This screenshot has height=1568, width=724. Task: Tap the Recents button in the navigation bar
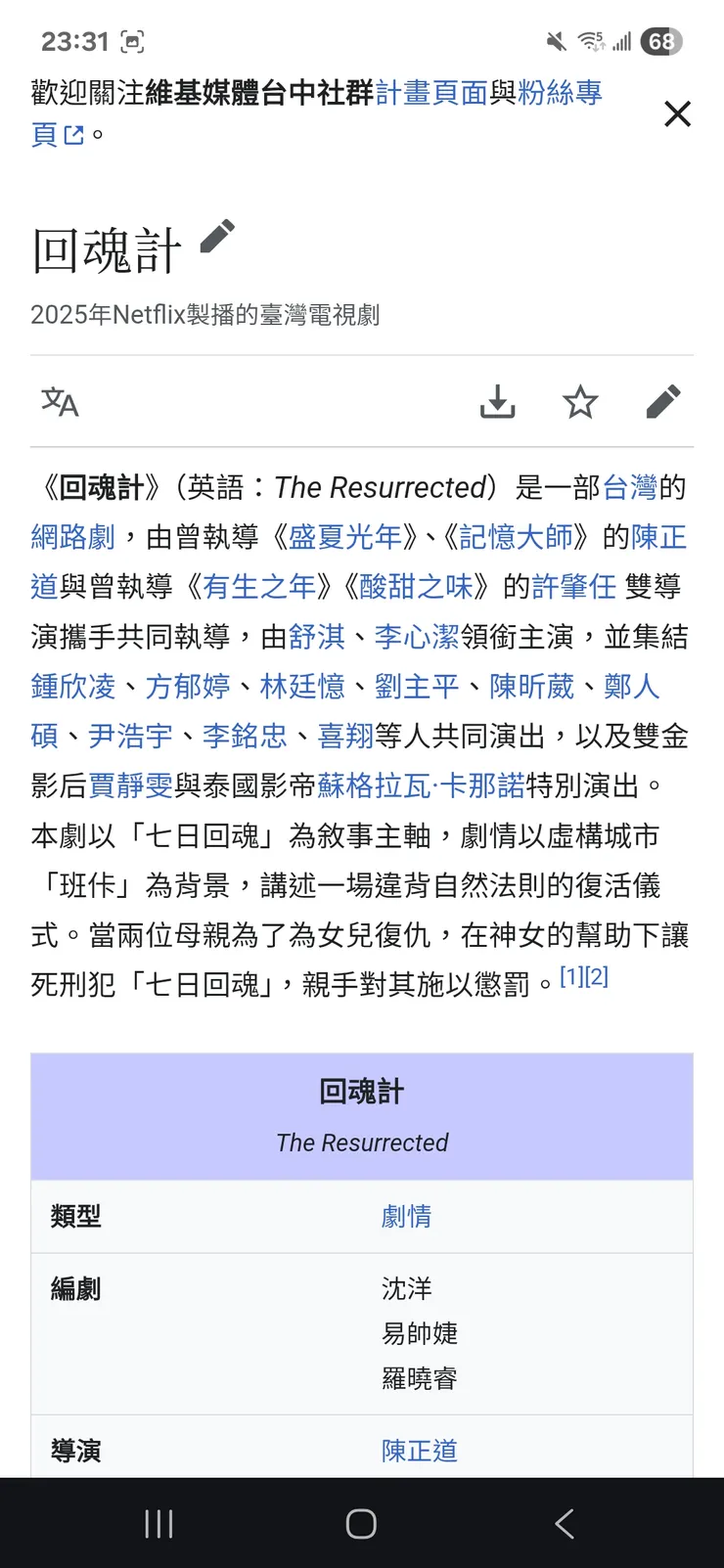click(x=158, y=1522)
